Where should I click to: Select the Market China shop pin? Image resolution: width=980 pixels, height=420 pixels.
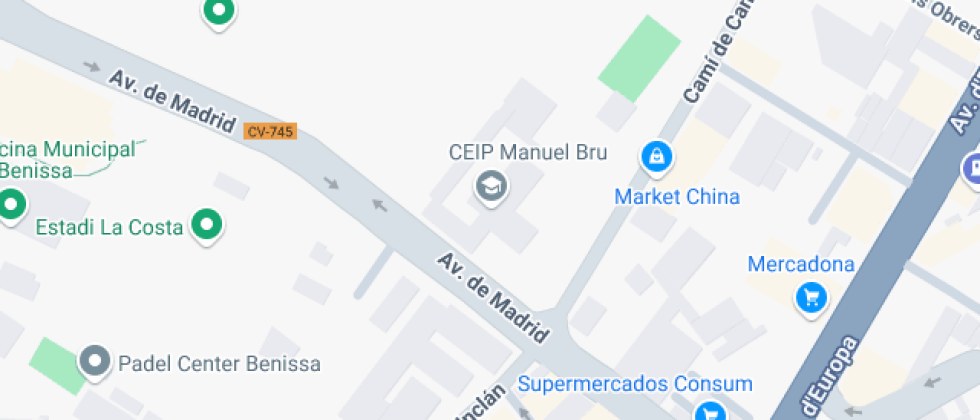[657, 156]
